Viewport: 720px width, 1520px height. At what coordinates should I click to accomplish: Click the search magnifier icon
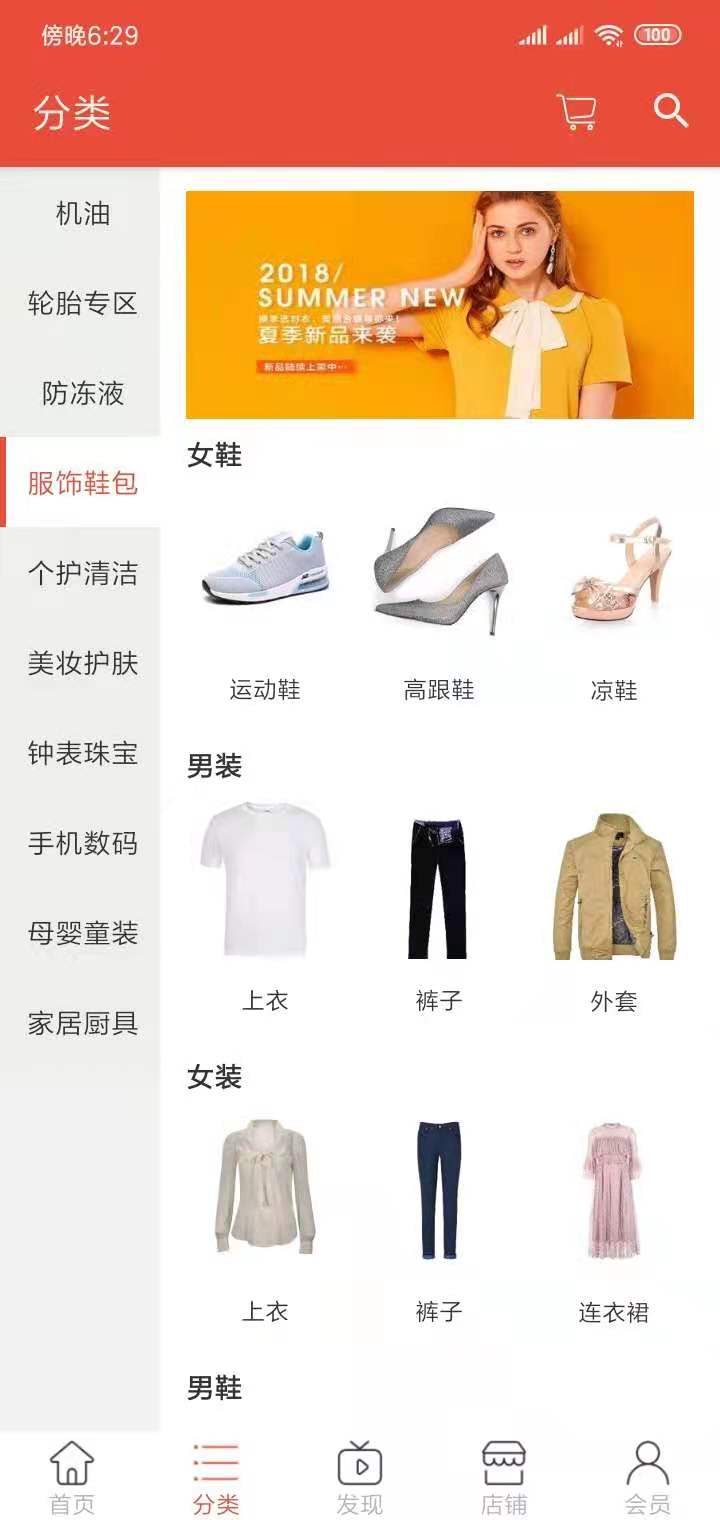668,112
